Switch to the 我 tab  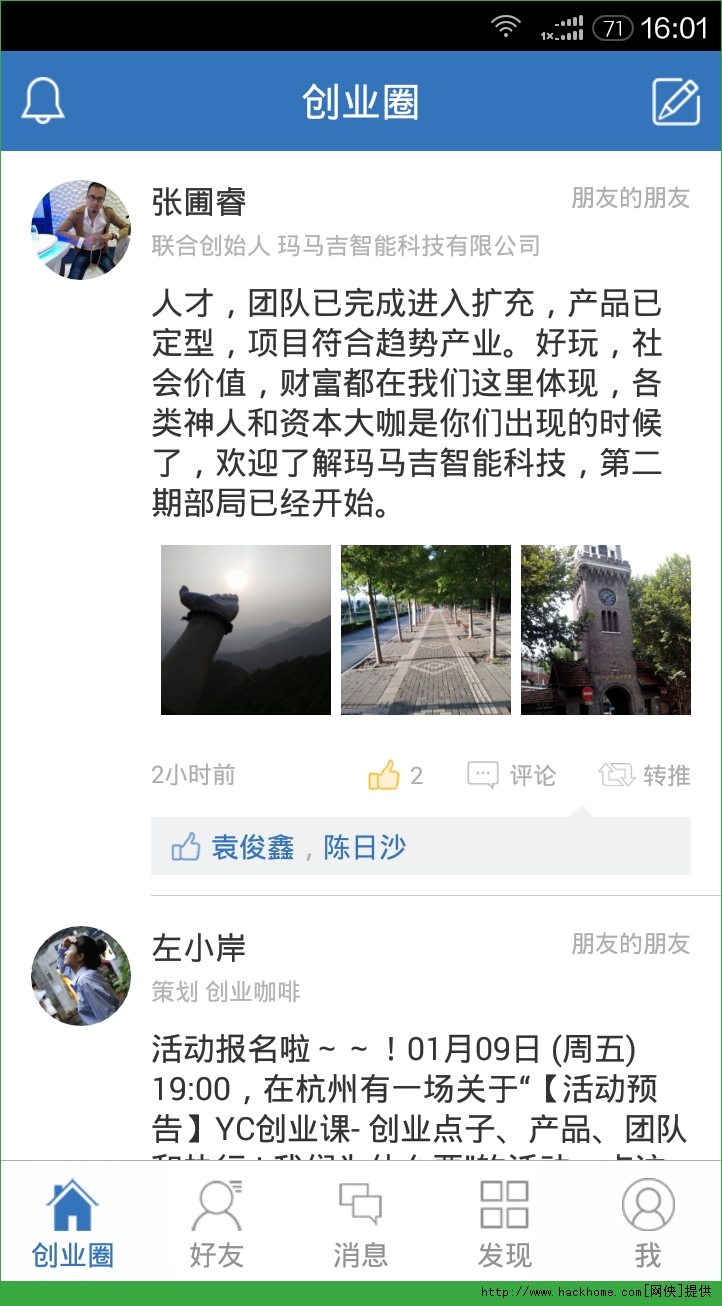click(x=648, y=1222)
